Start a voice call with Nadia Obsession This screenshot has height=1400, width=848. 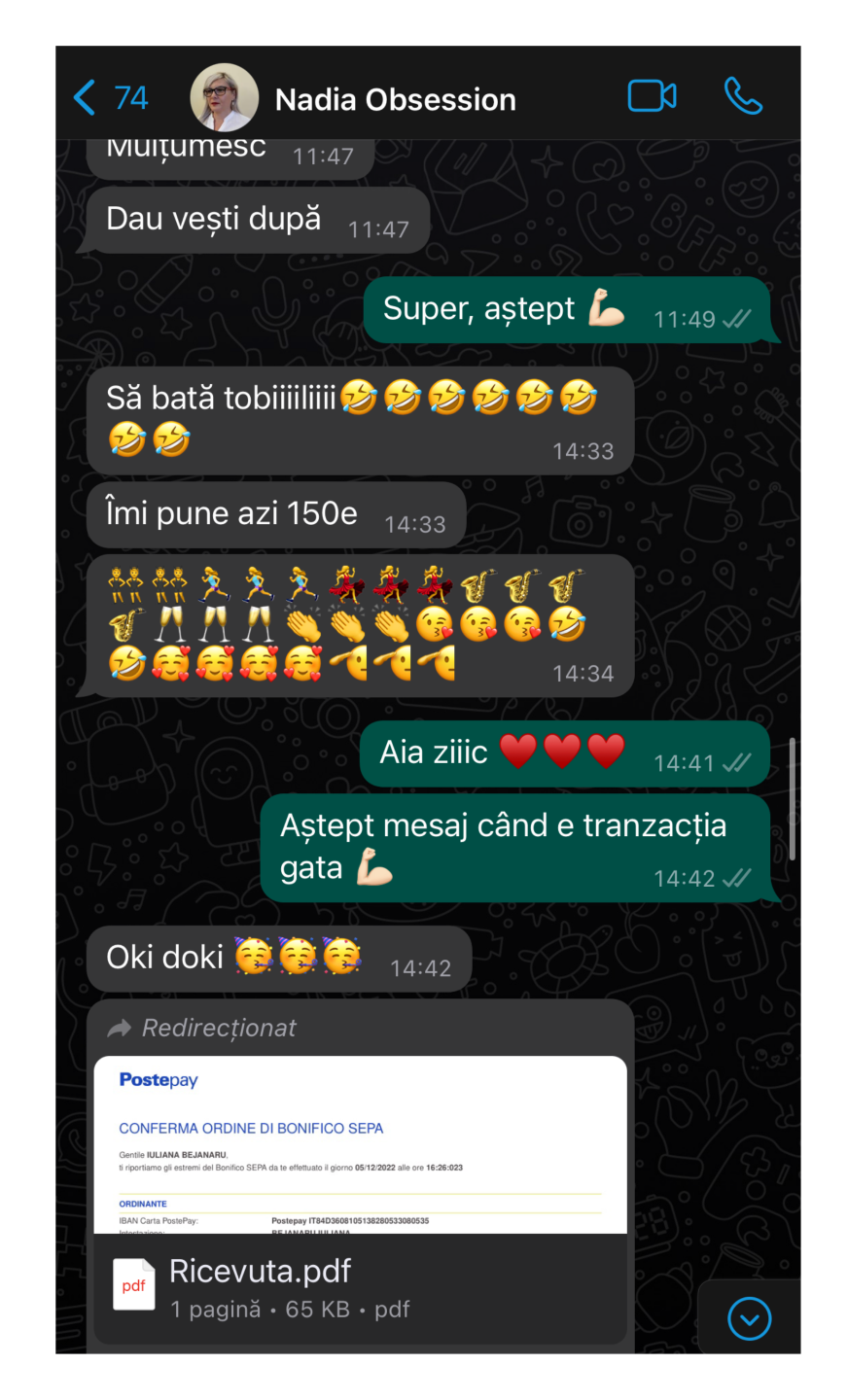coord(743,96)
